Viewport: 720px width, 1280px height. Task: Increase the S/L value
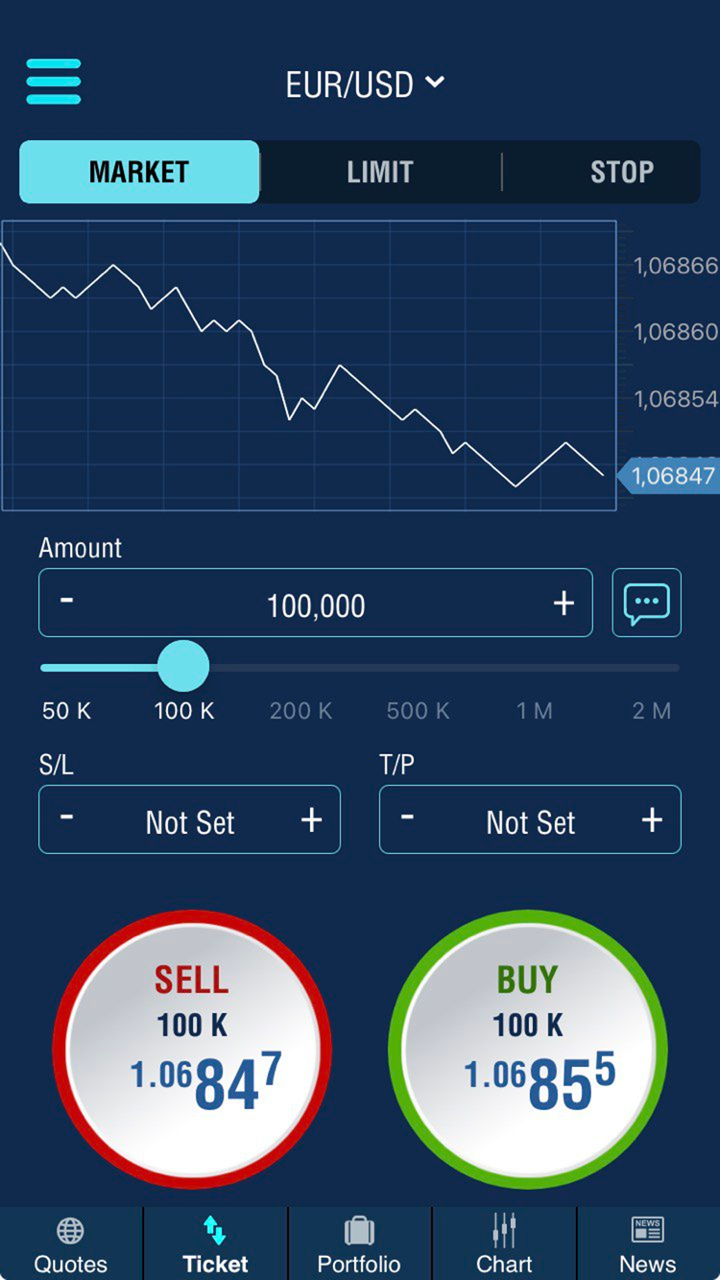(312, 820)
